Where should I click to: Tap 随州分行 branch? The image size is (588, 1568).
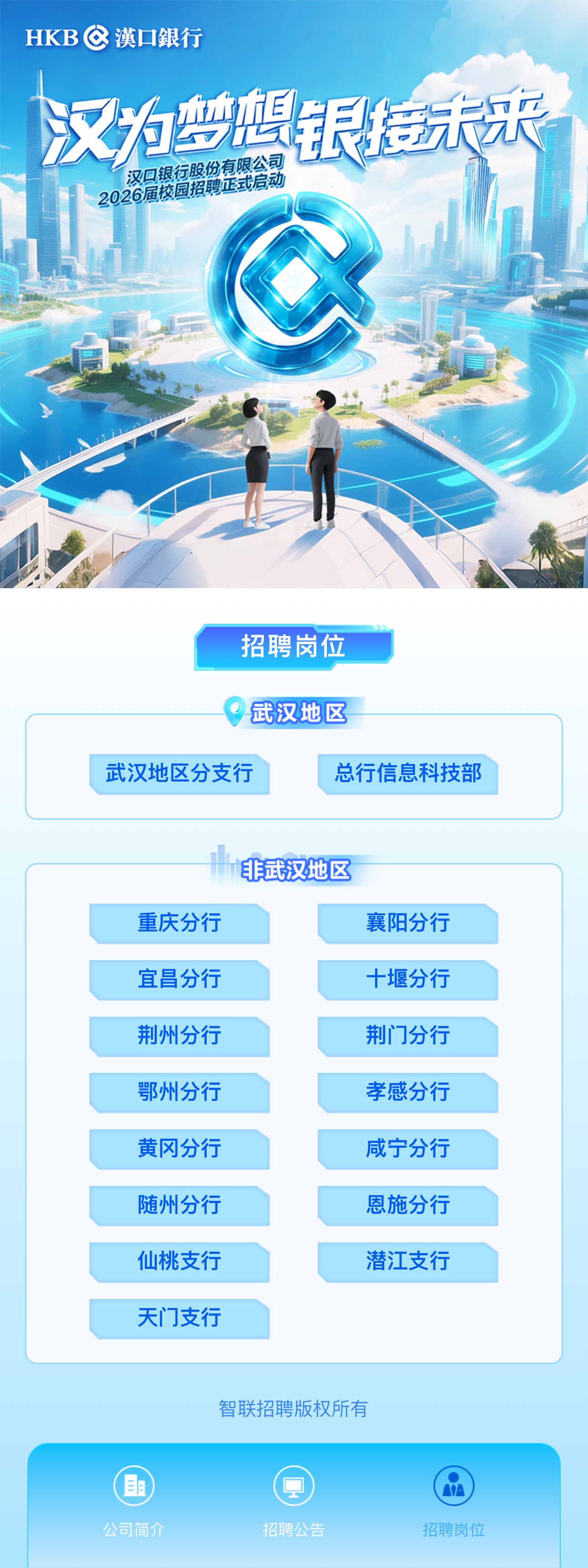click(x=180, y=1205)
